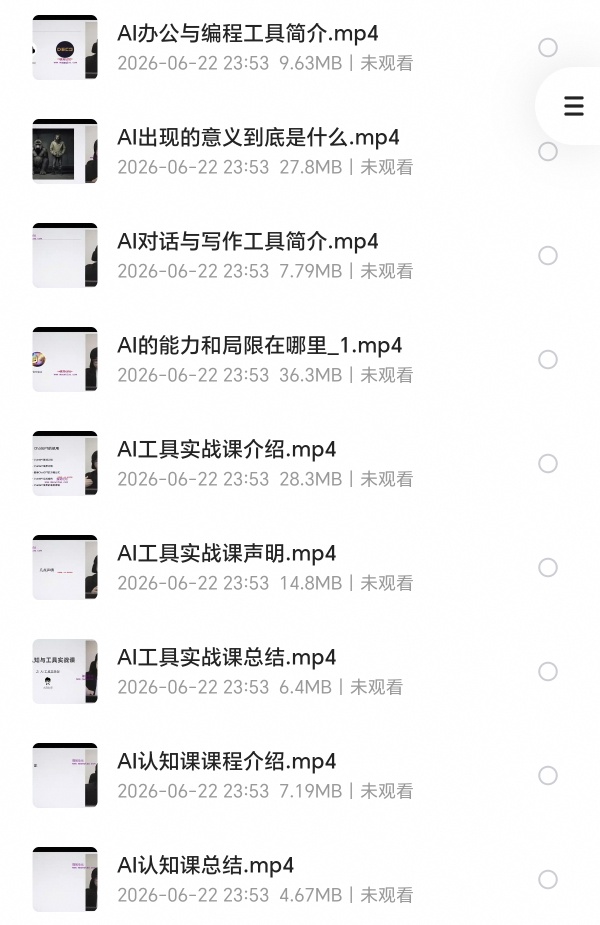Viewport: 600px width, 925px height.
Task: Select the circle beside AI认知课总结.mp4
Action: coord(548,879)
